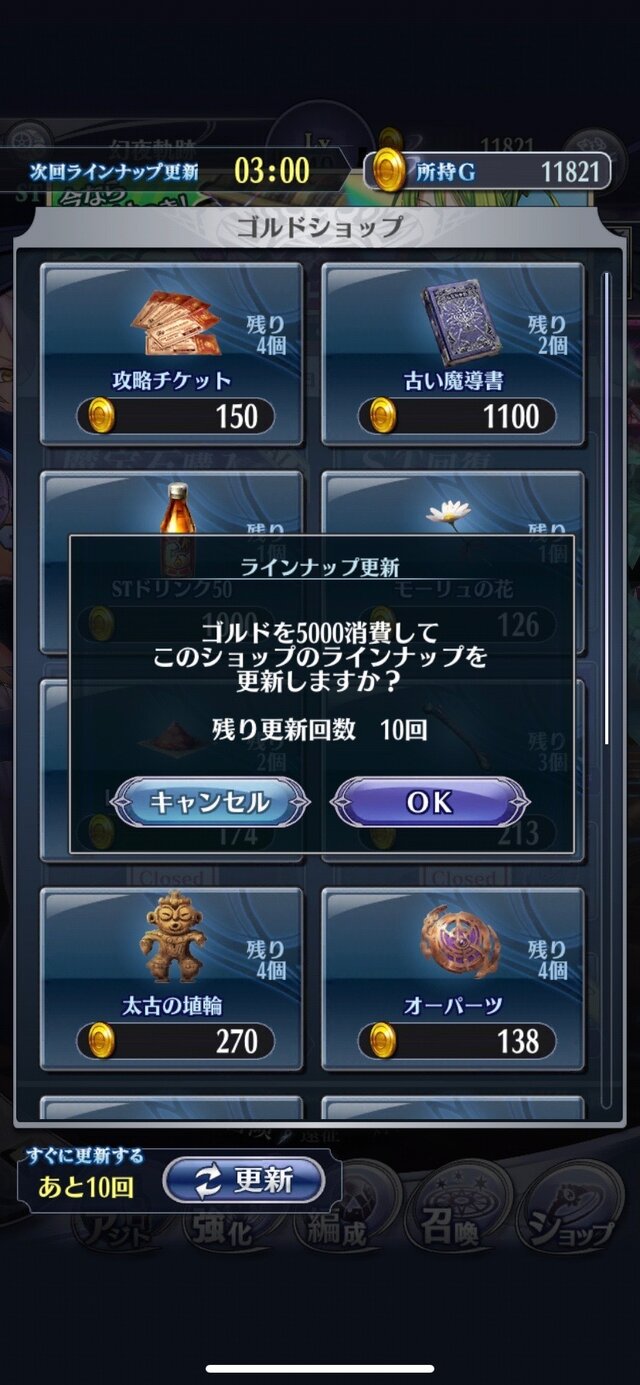Tap OK to refresh the shop lineup

coord(430,802)
